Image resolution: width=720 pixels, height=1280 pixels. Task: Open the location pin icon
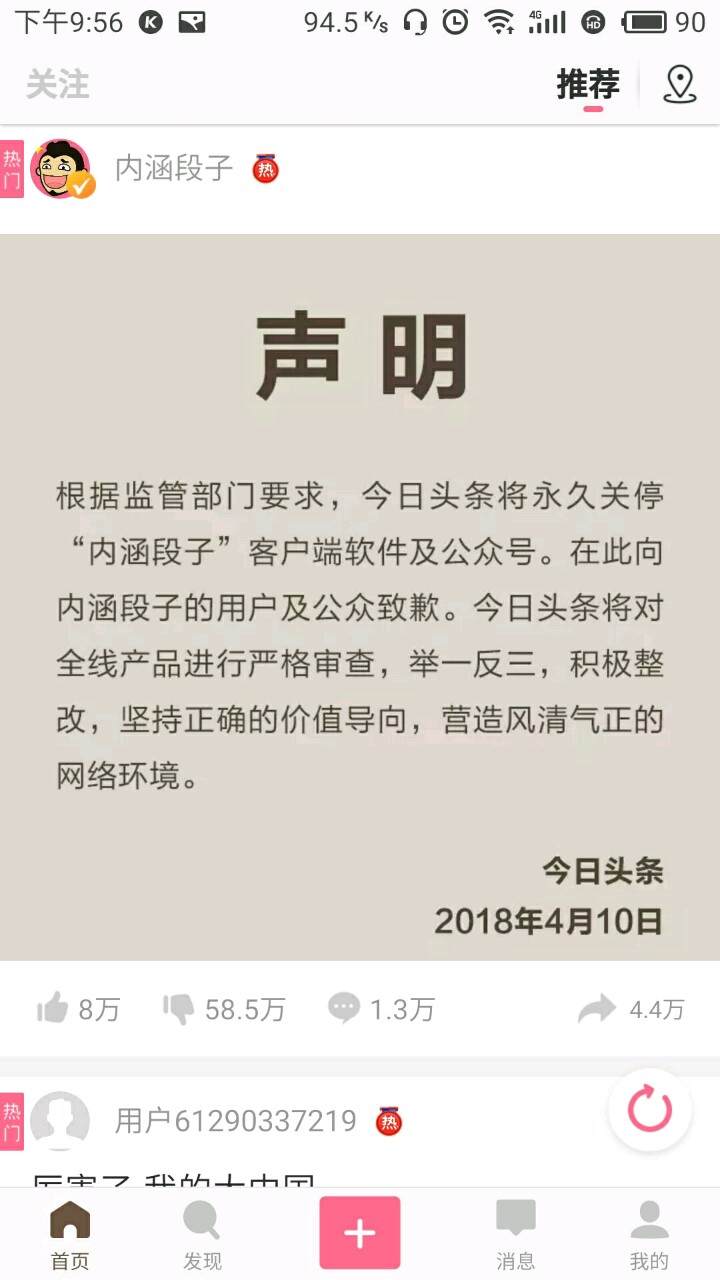coord(680,85)
